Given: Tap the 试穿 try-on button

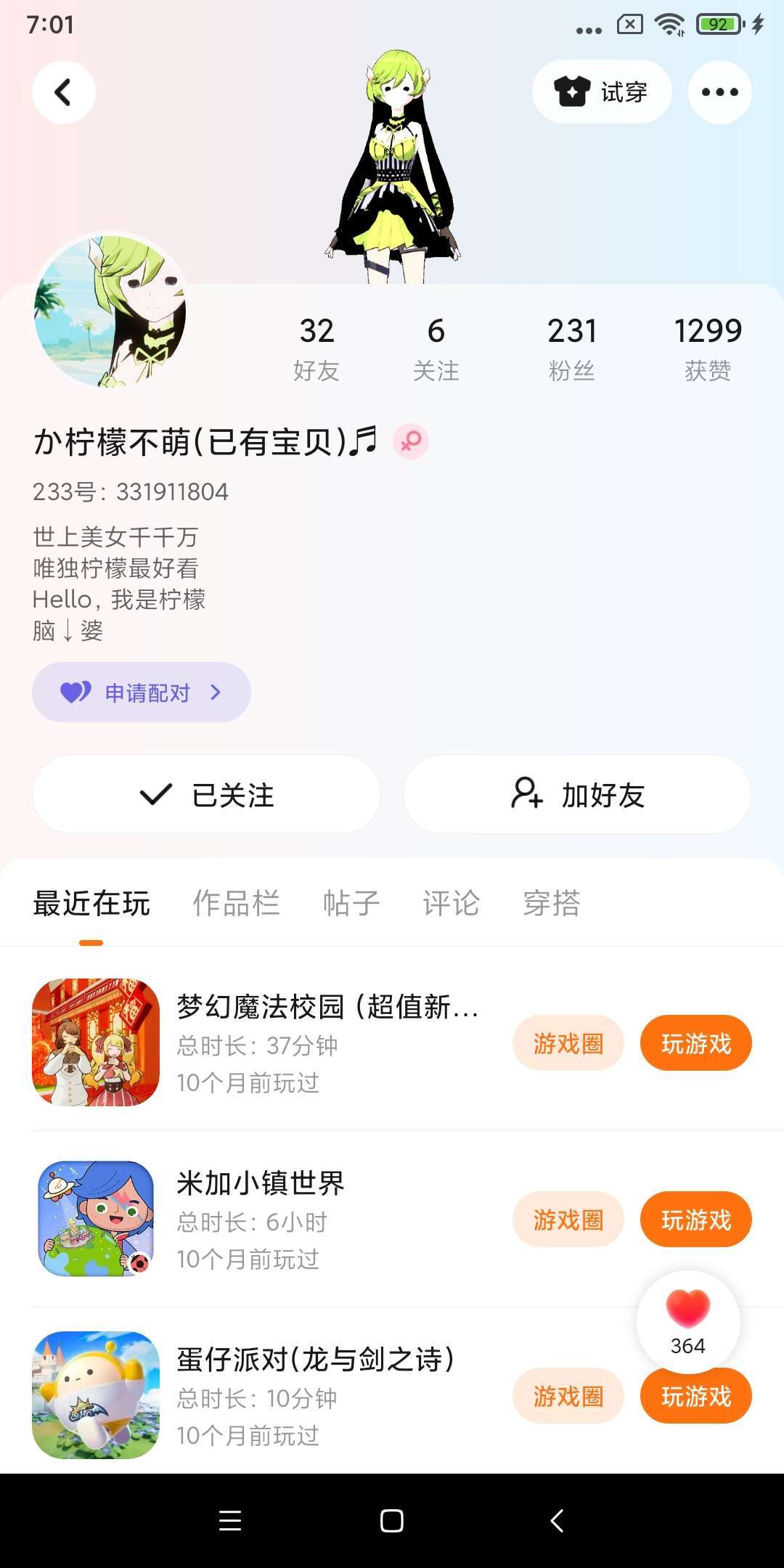Looking at the screenshot, I should coord(602,92).
